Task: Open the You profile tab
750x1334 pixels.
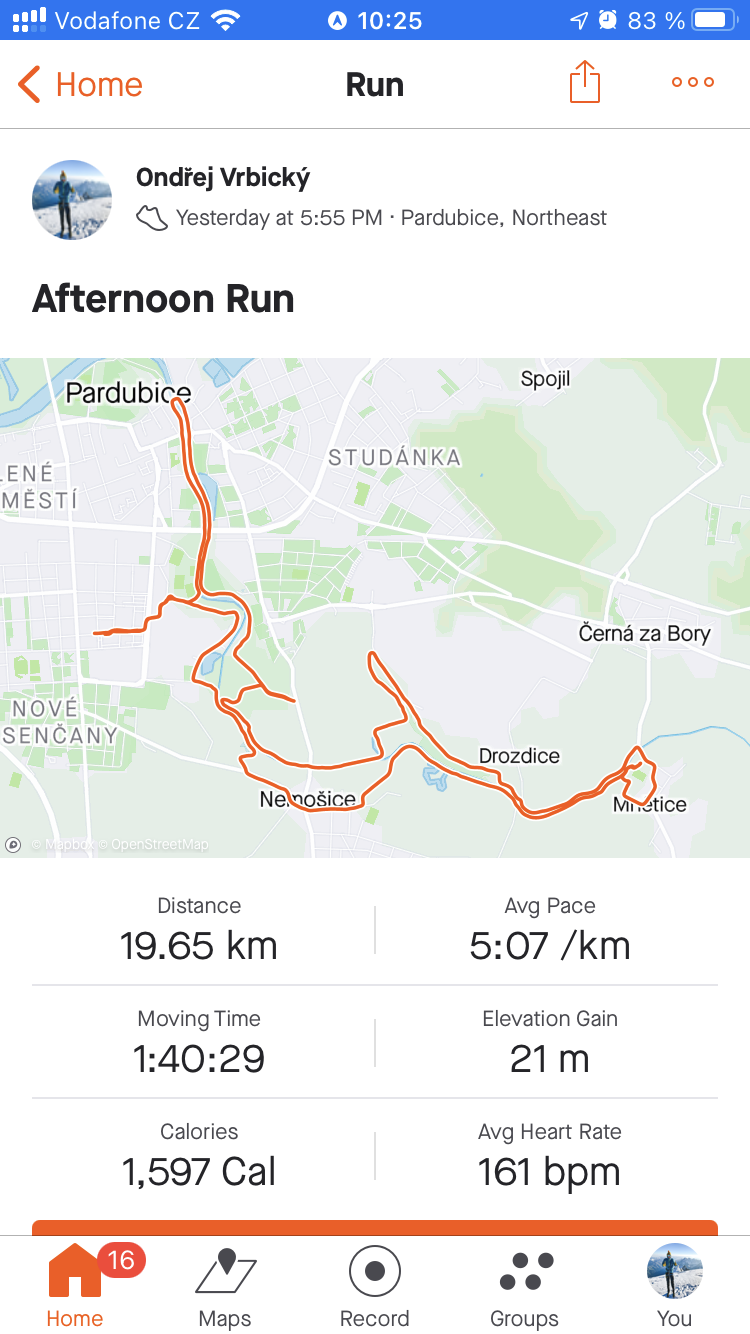Action: tap(675, 1288)
